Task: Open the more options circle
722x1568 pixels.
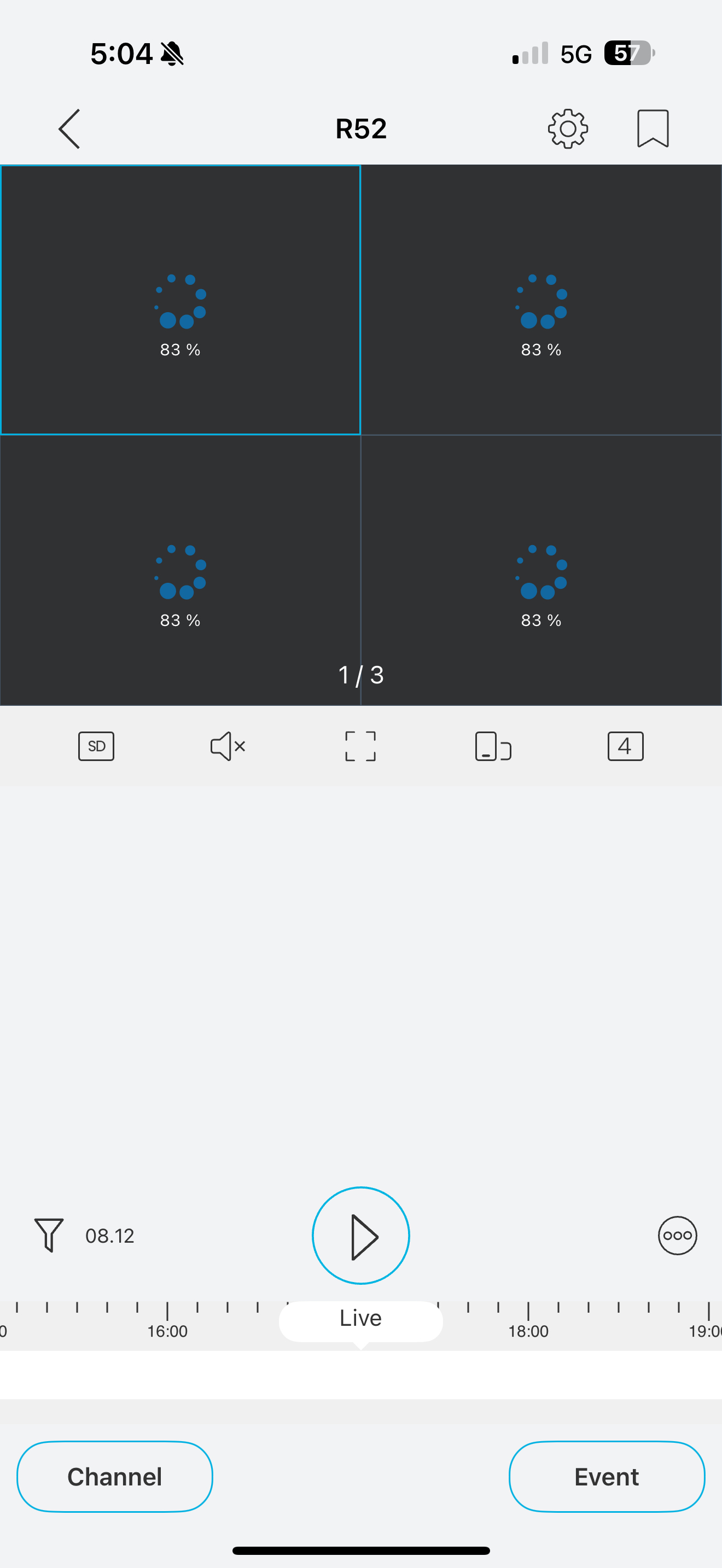Action: click(677, 1235)
